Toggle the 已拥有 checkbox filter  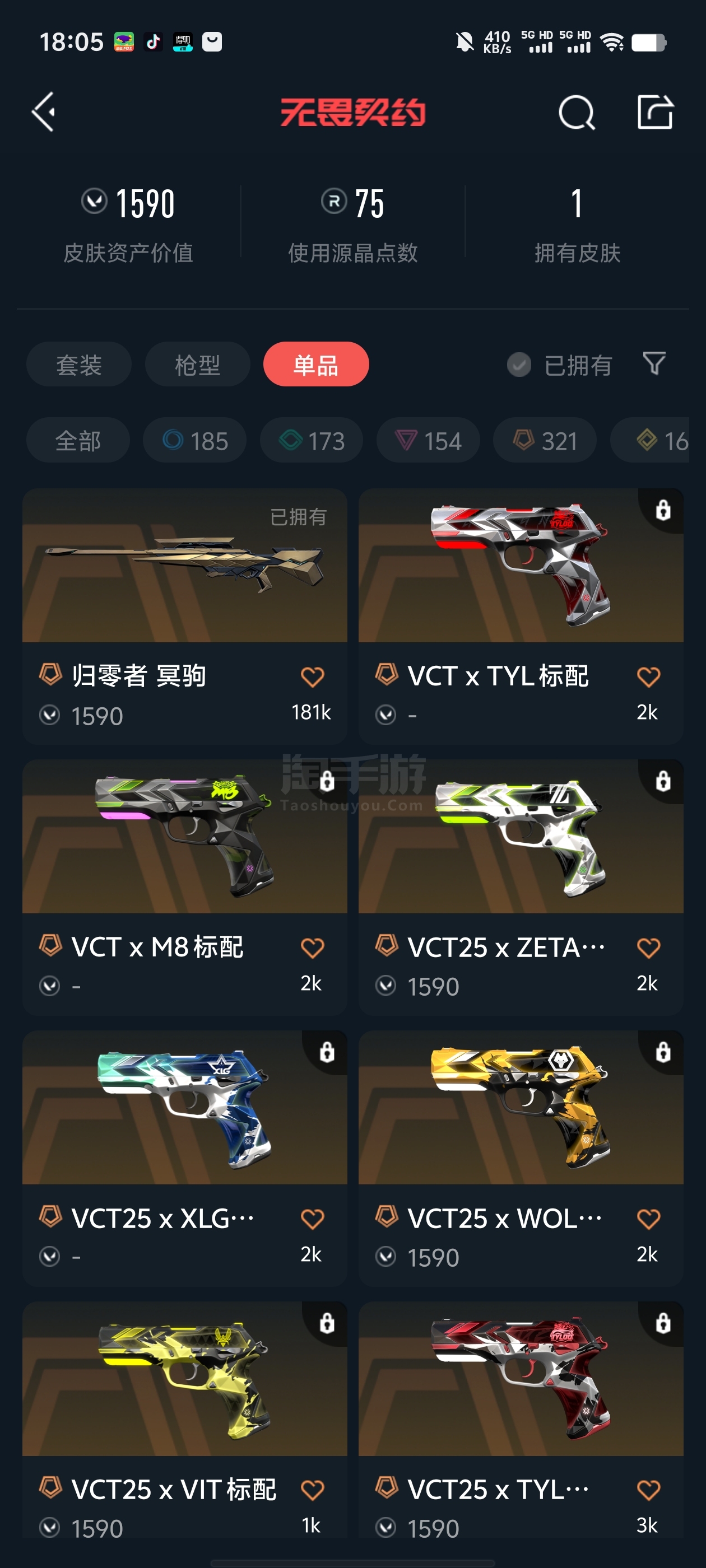click(559, 365)
